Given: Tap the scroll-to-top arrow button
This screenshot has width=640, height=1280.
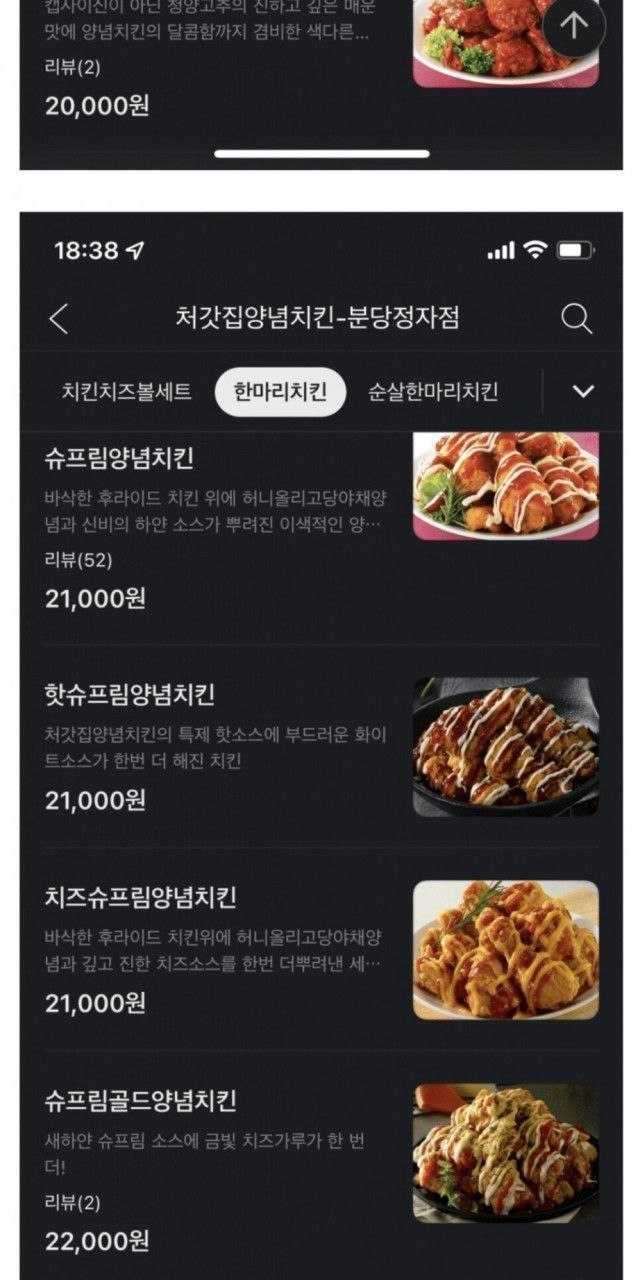Looking at the screenshot, I should coord(574,25).
